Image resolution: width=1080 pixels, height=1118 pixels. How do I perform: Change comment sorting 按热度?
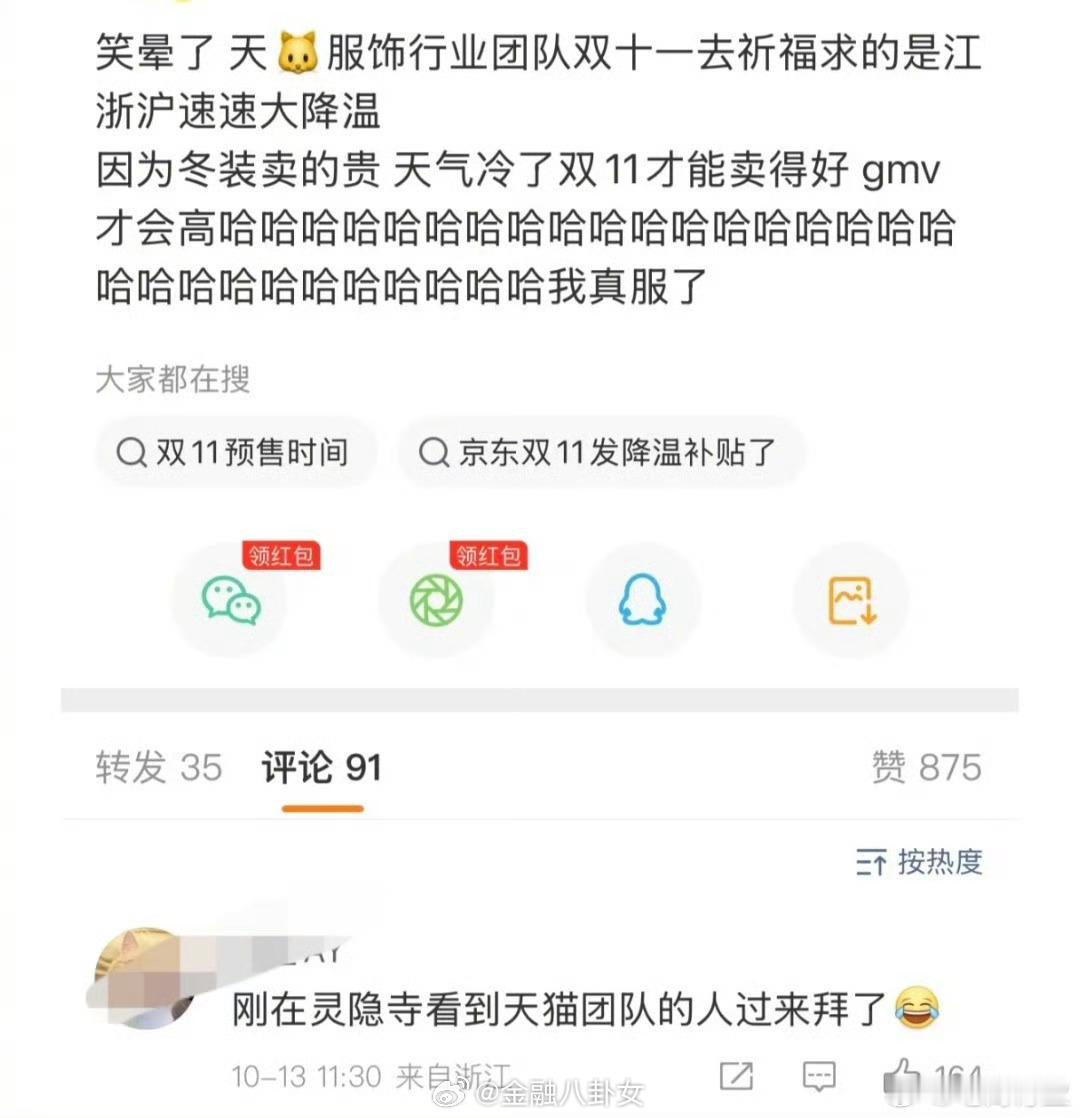tap(920, 861)
